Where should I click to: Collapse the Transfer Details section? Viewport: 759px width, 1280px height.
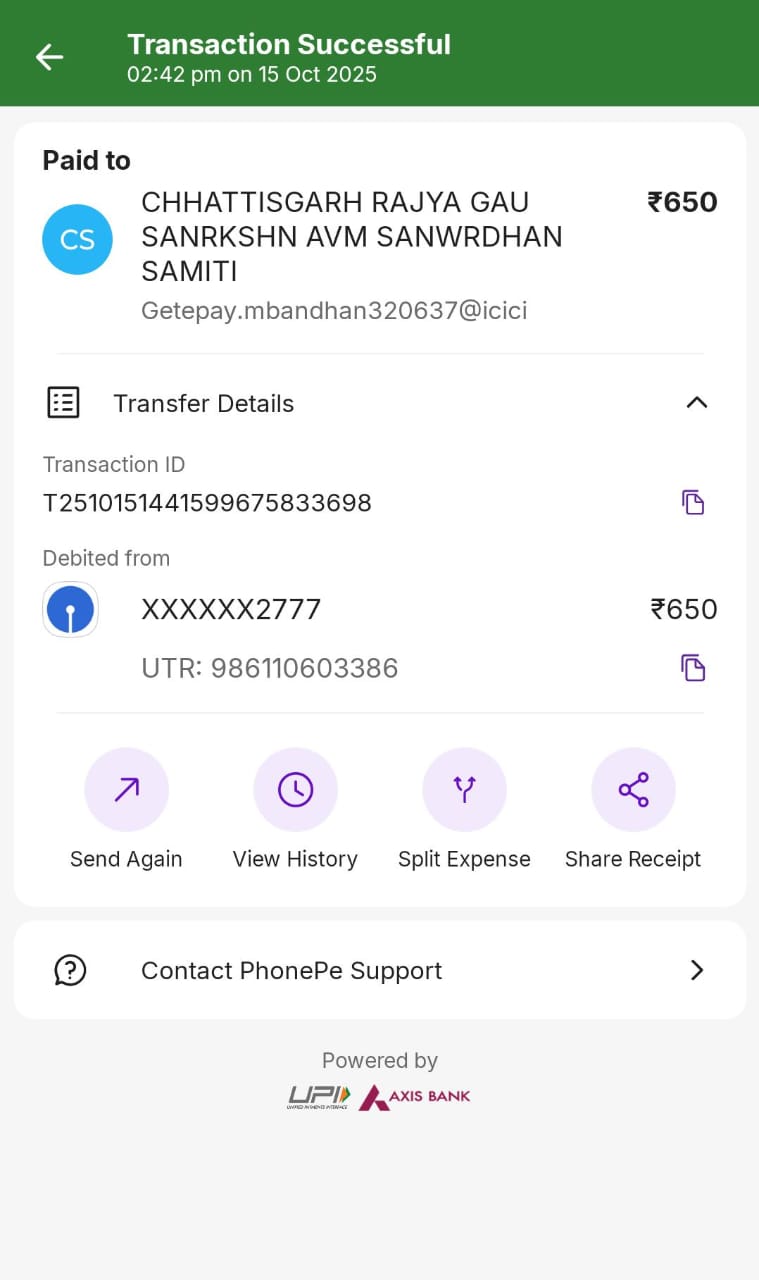coord(696,403)
